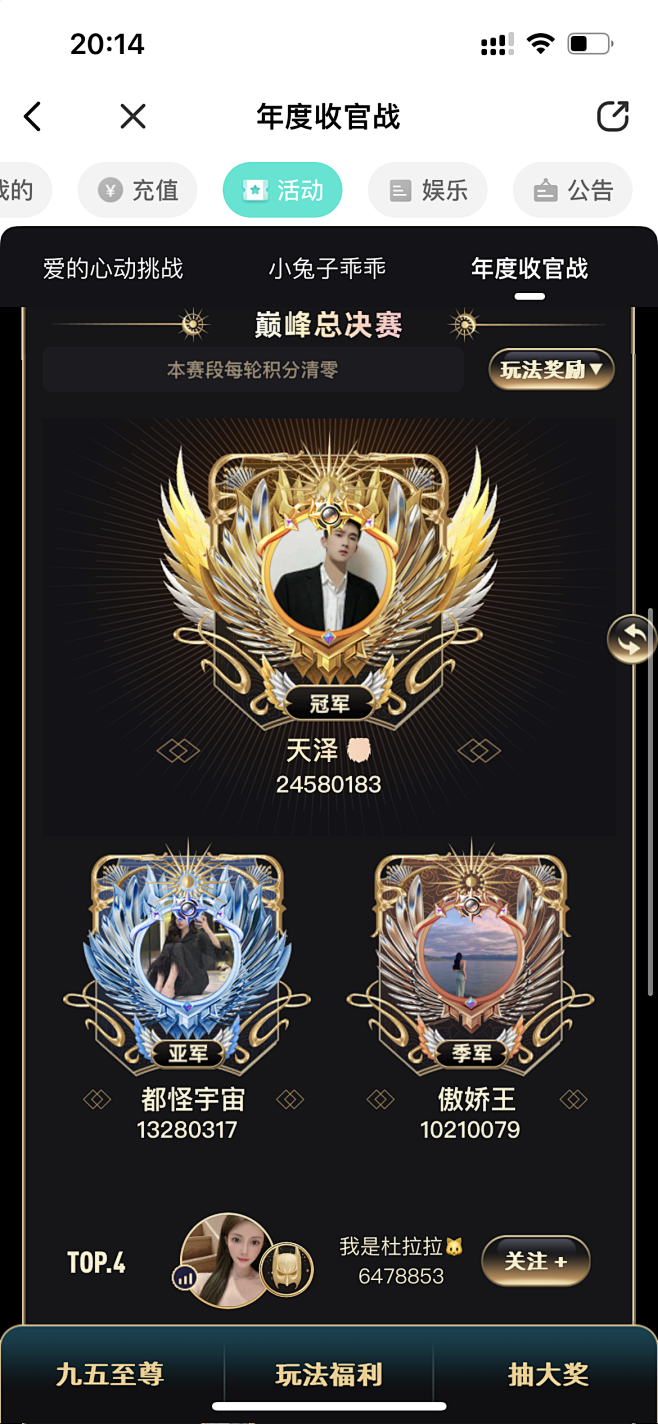The image size is (658, 1424).
Task: Open the 小兔子乖乖 tab
Action: tap(327, 268)
